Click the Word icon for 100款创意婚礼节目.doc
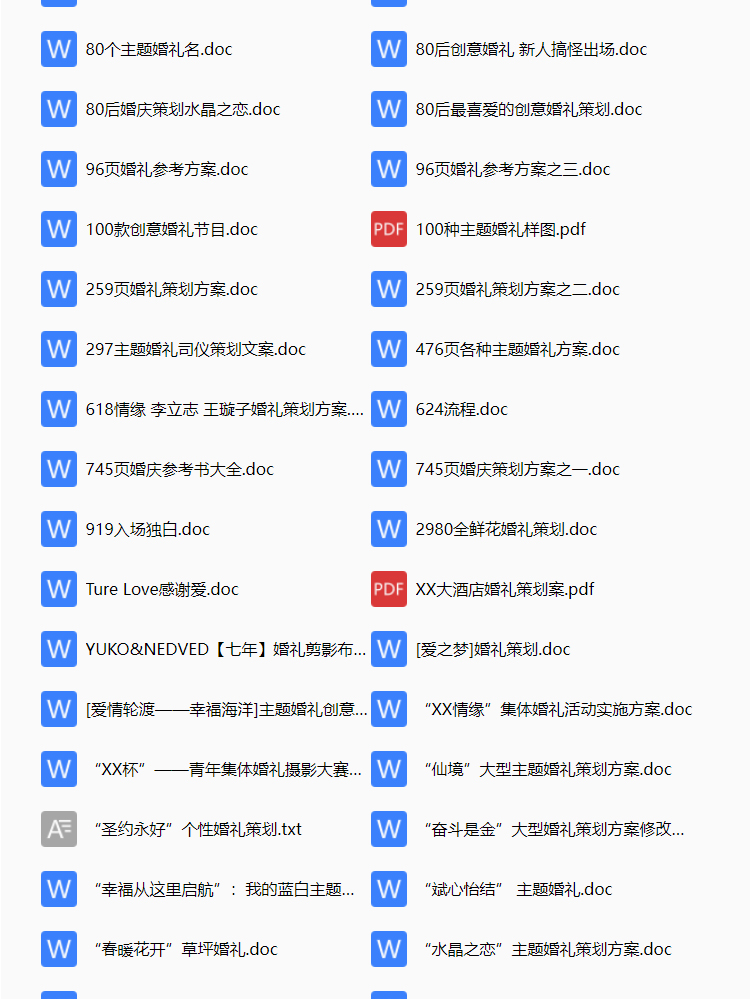The width and height of the screenshot is (750, 999). 58,228
